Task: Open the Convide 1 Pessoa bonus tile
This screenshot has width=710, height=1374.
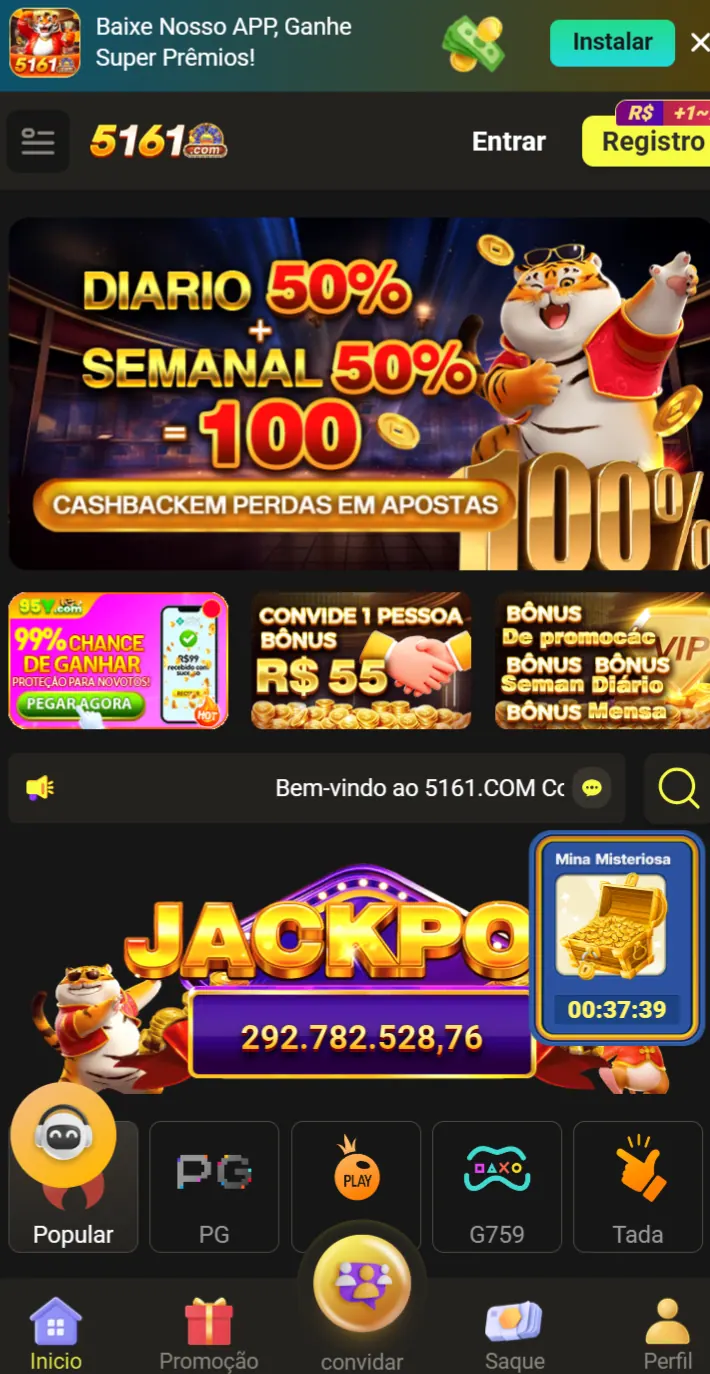Action: 361,660
